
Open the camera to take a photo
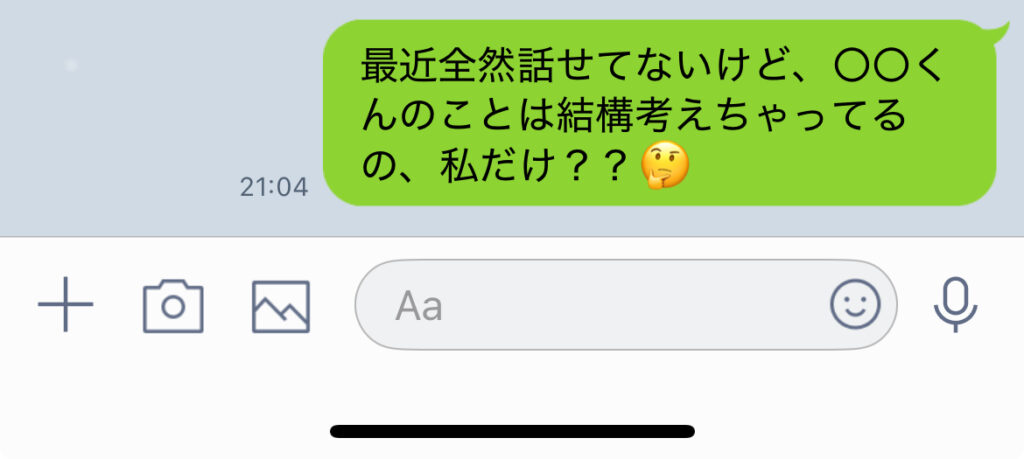click(x=173, y=306)
